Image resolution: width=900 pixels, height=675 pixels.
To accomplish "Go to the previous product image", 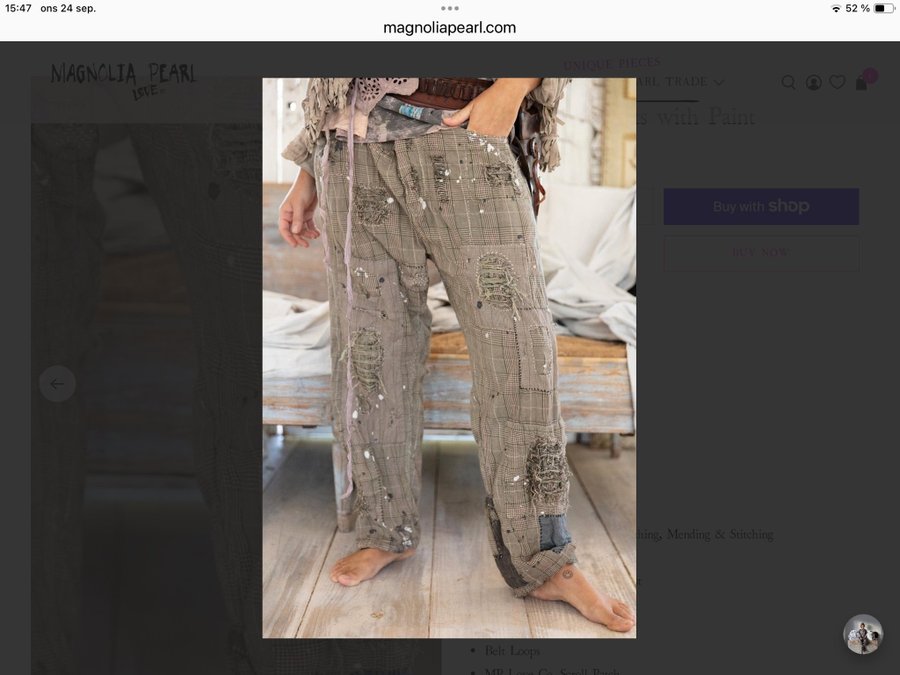I will 57,383.
